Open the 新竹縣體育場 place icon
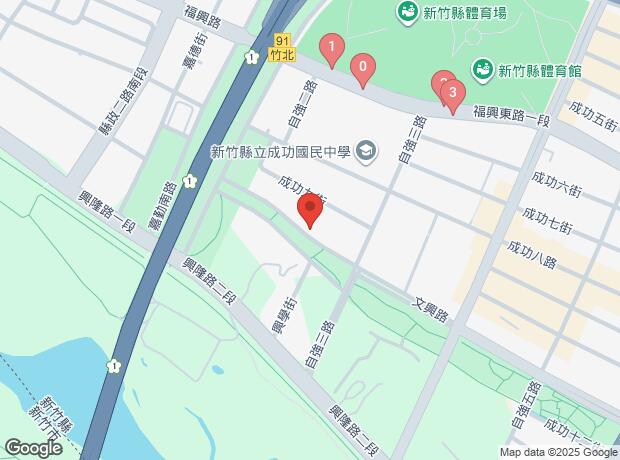Screen dimensions: 620x460 click(x=408, y=12)
